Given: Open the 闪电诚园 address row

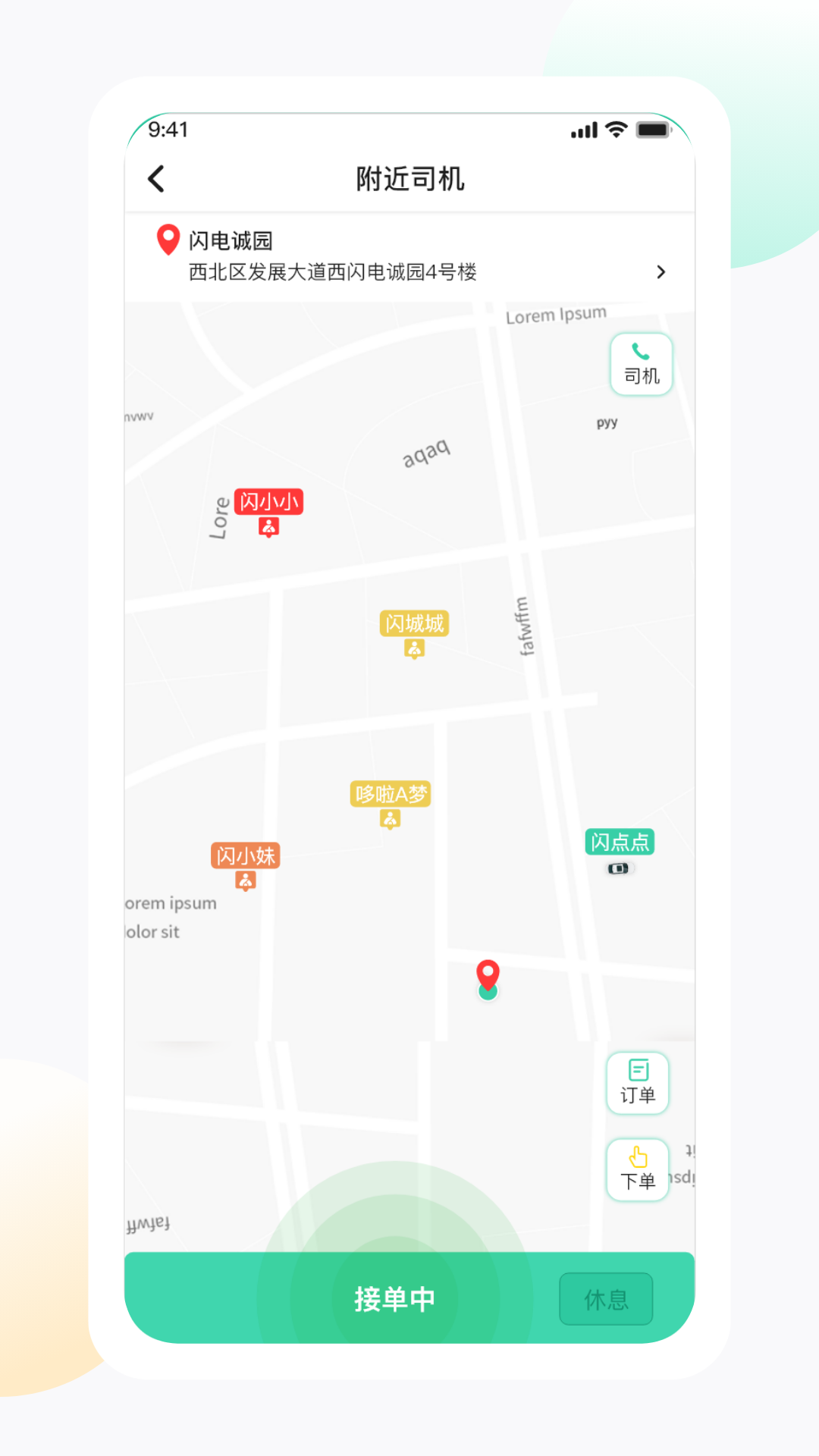Looking at the screenshot, I should (x=409, y=257).
